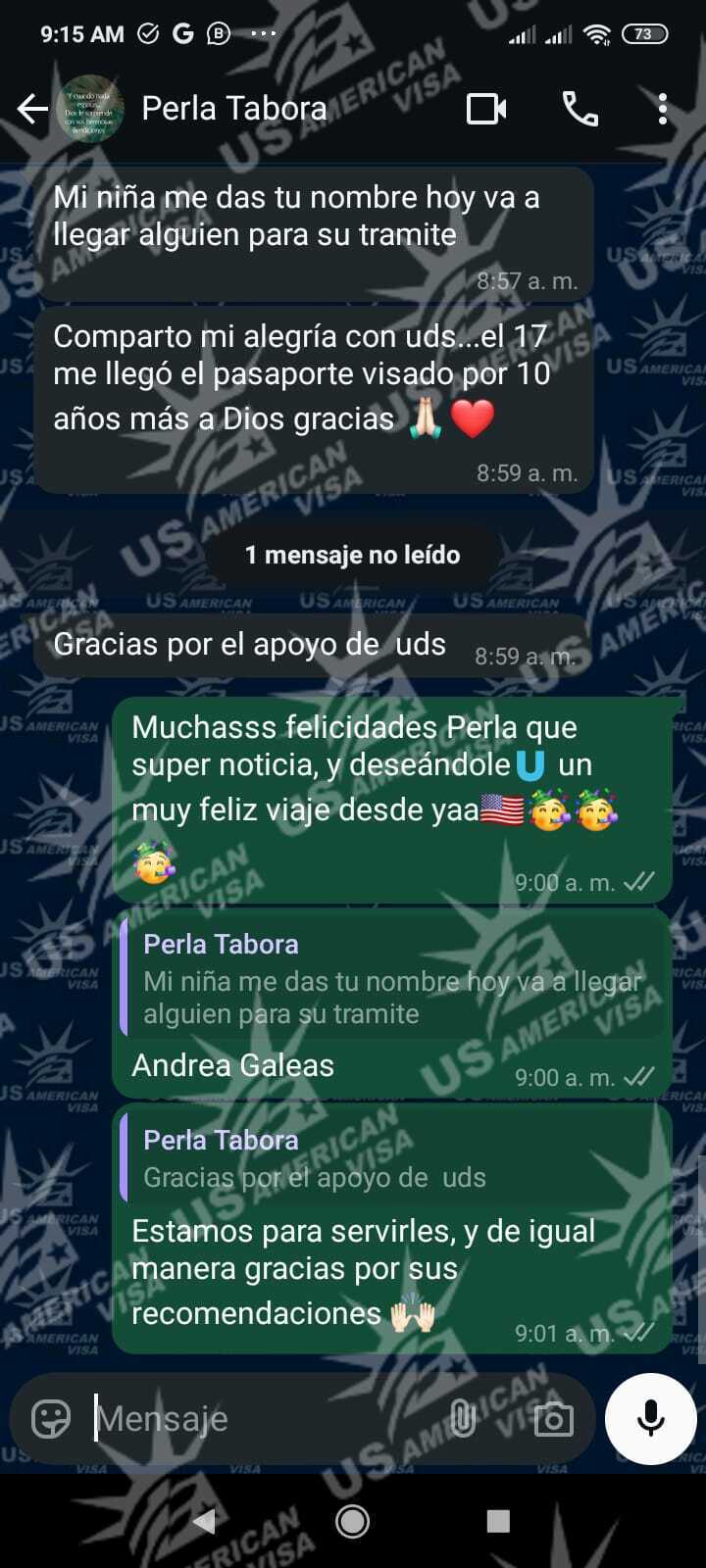Open the chat overflow menu

pyautogui.click(x=663, y=109)
